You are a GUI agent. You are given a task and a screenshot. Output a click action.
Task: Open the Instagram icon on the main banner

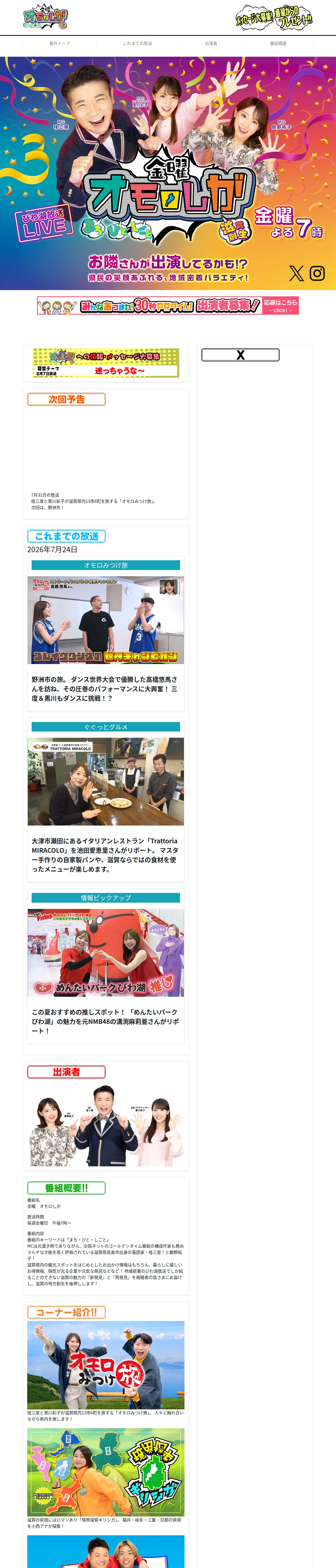[x=317, y=273]
